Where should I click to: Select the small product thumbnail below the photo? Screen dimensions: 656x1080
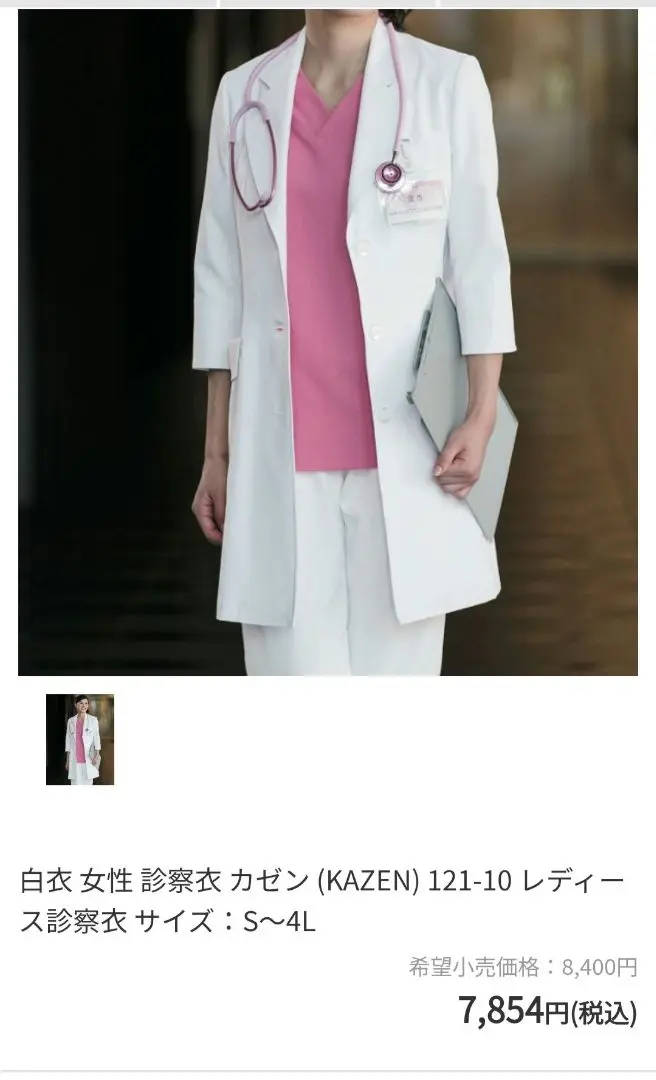click(80, 740)
